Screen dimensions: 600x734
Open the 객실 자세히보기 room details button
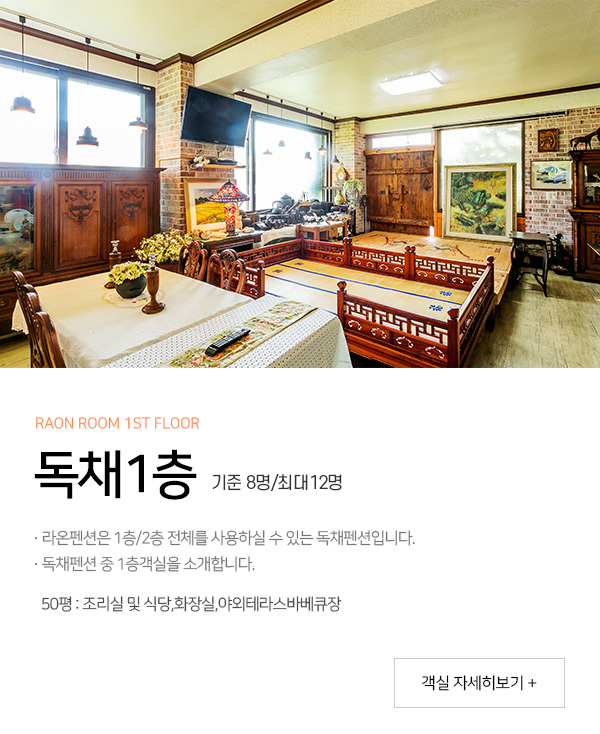(479, 683)
